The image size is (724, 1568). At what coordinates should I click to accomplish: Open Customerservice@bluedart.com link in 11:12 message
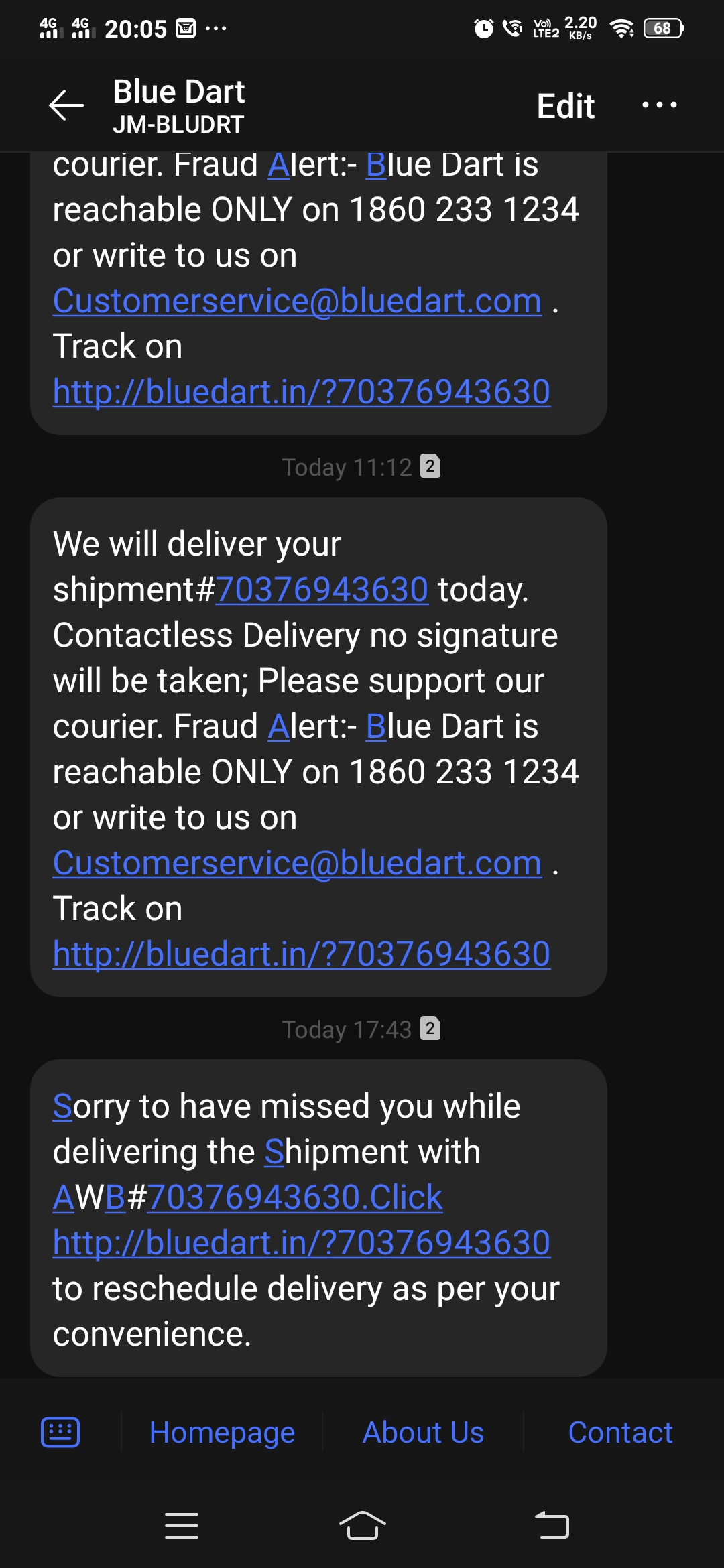tap(297, 863)
